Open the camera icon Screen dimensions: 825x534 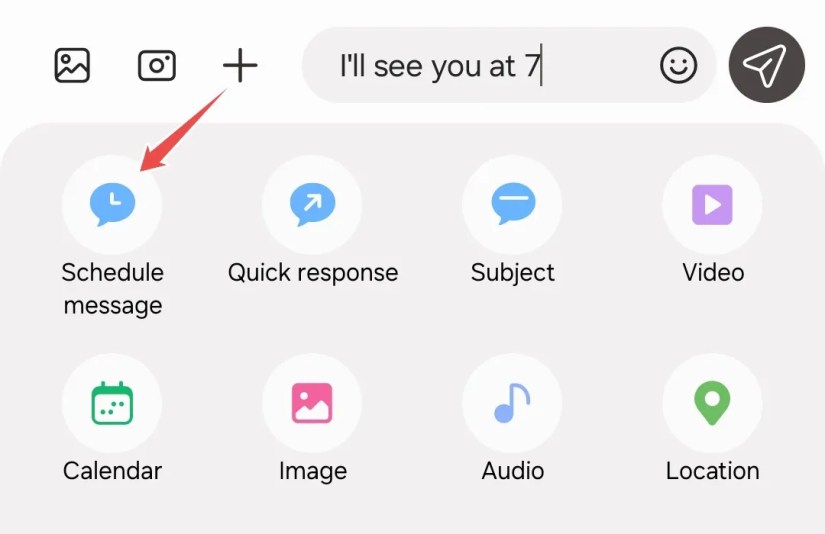click(157, 66)
